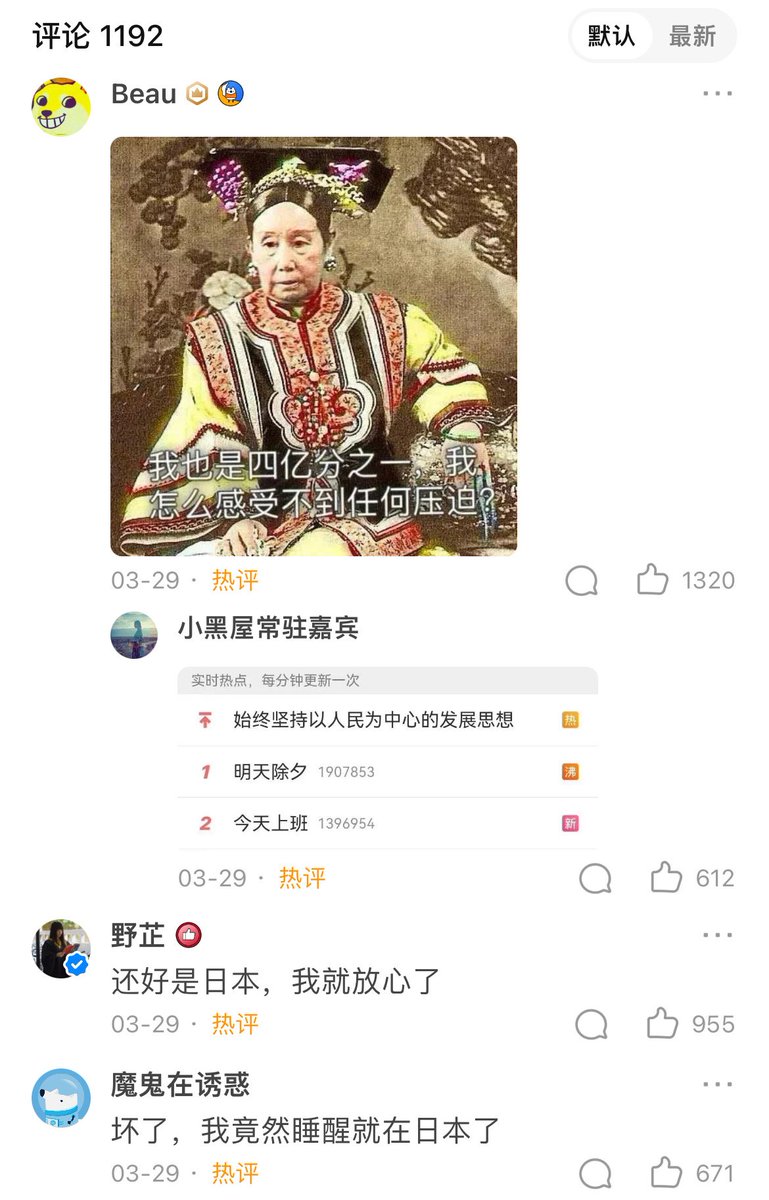Switch to the 默认 sorting tab
Viewport: 769px width, 1200px height.
point(612,36)
